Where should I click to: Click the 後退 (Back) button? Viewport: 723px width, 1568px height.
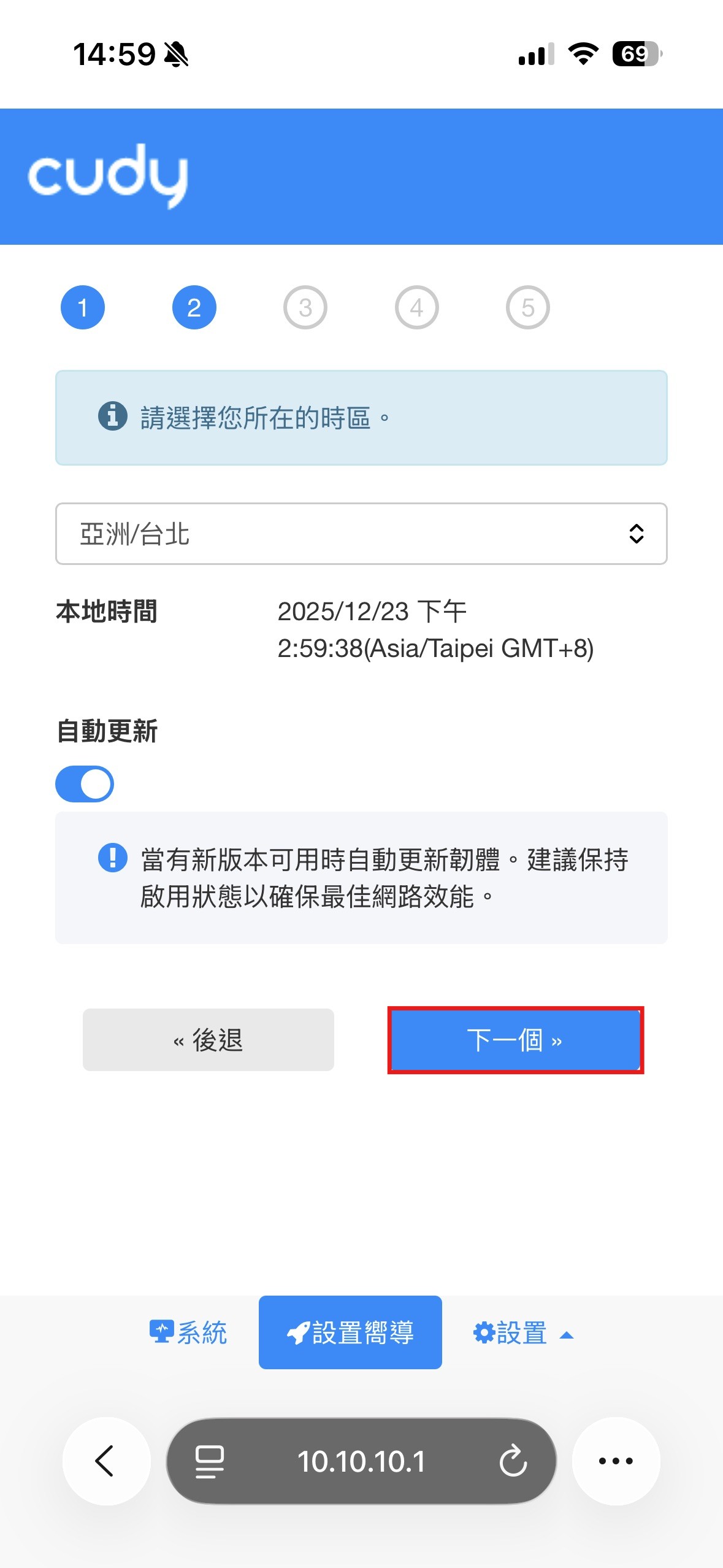208,1039
